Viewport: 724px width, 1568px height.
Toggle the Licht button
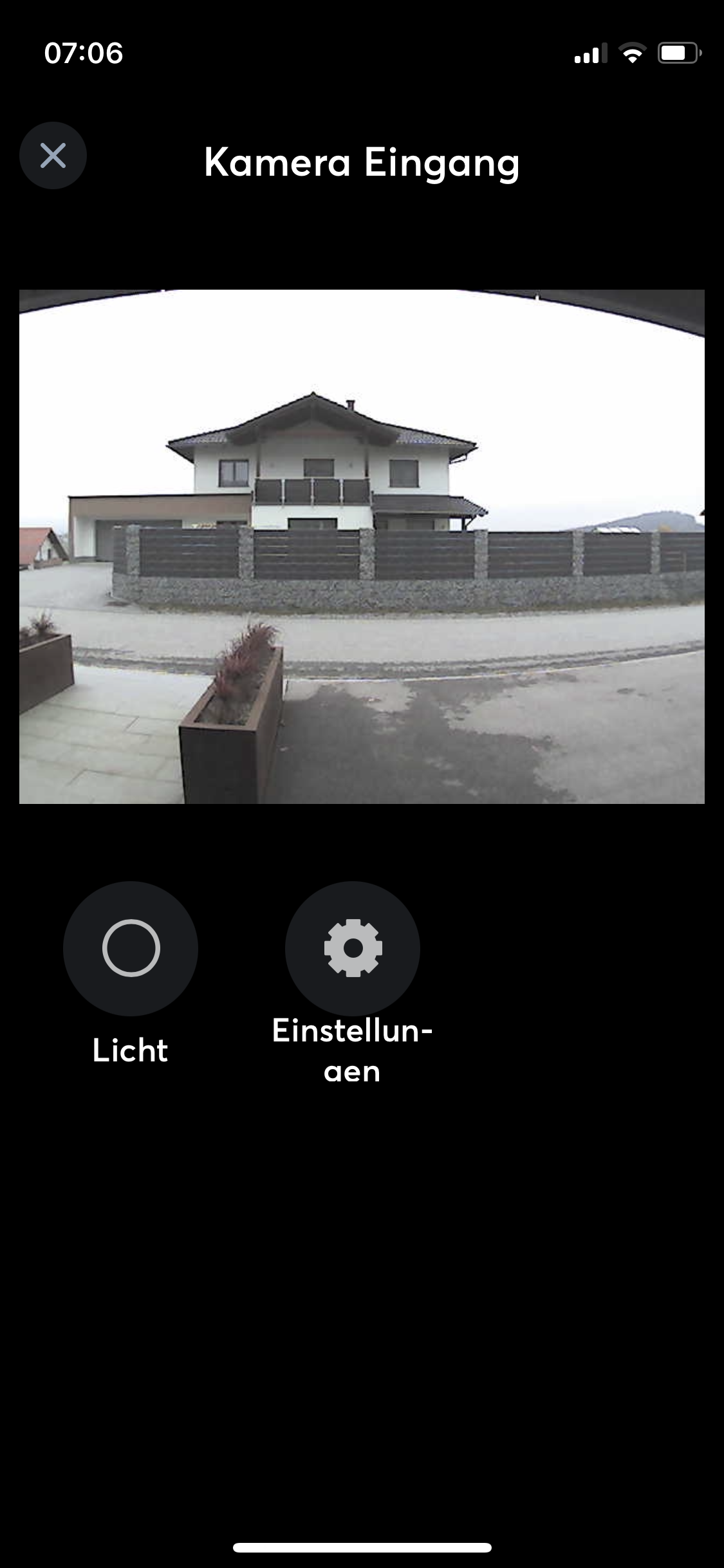pos(131,948)
